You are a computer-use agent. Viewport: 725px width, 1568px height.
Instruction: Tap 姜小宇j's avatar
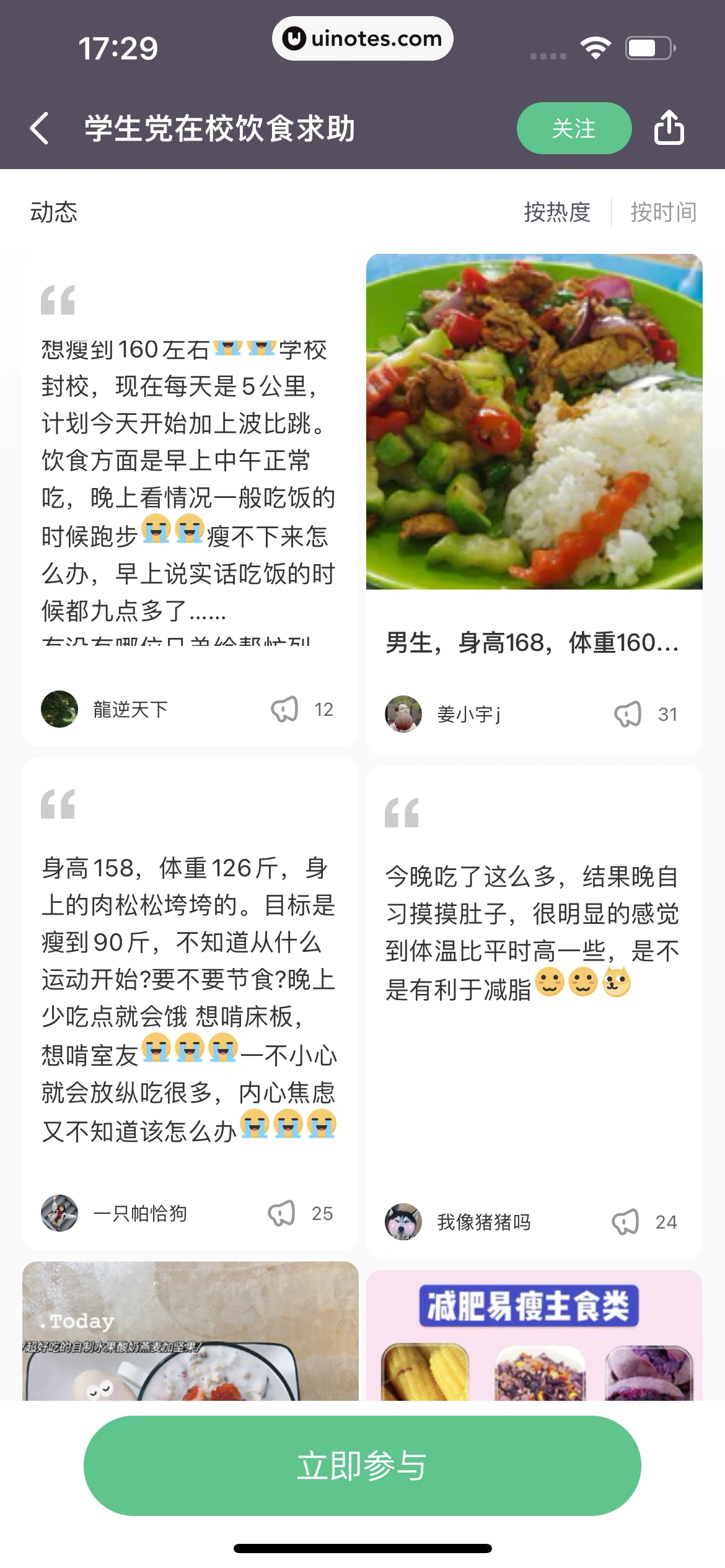coord(403,714)
